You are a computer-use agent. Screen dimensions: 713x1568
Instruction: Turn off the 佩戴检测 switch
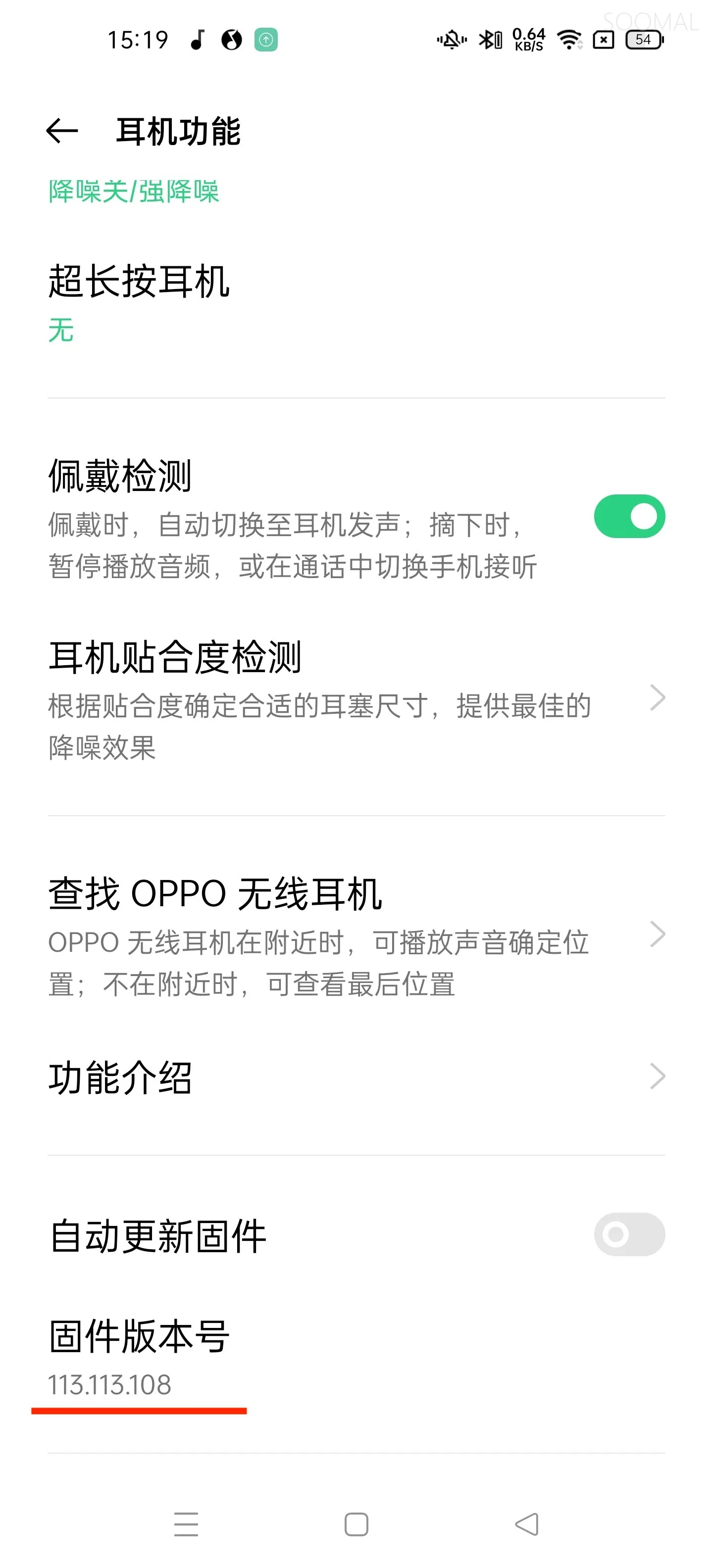[629, 516]
